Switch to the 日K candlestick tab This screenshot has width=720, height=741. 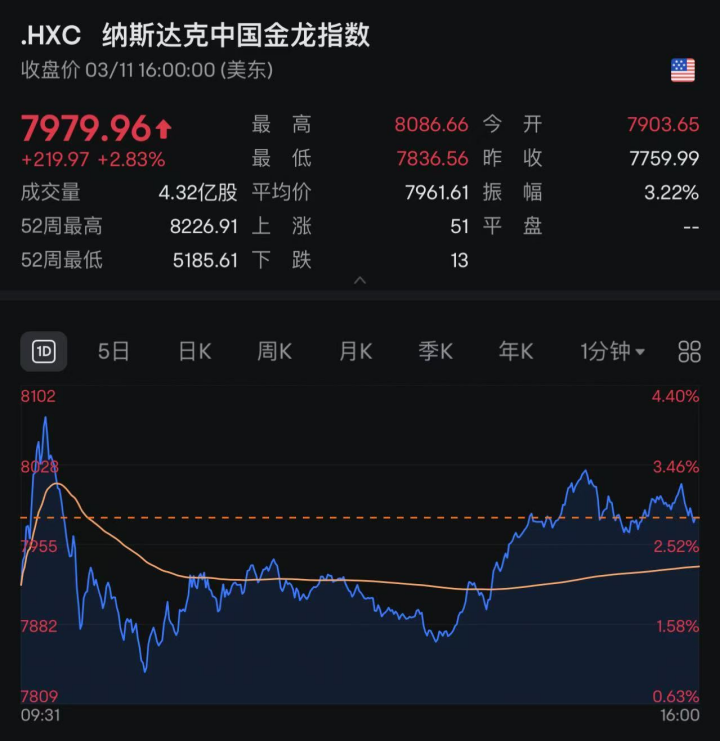click(195, 351)
